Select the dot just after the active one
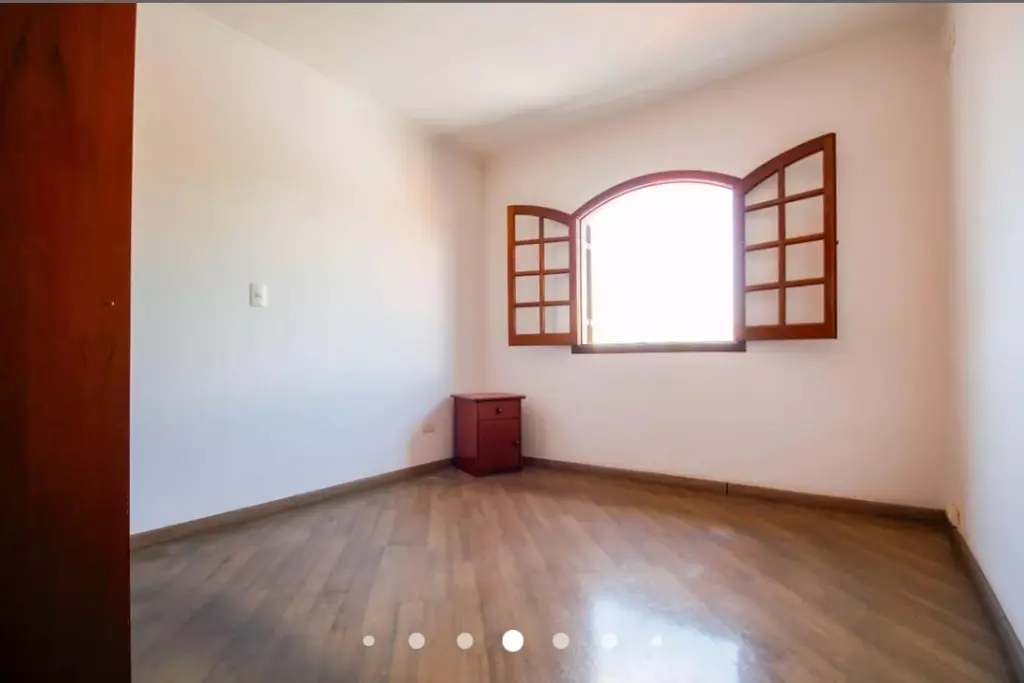Image resolution: width=1024 pixels, height=683 pixels. click(561, 641)
